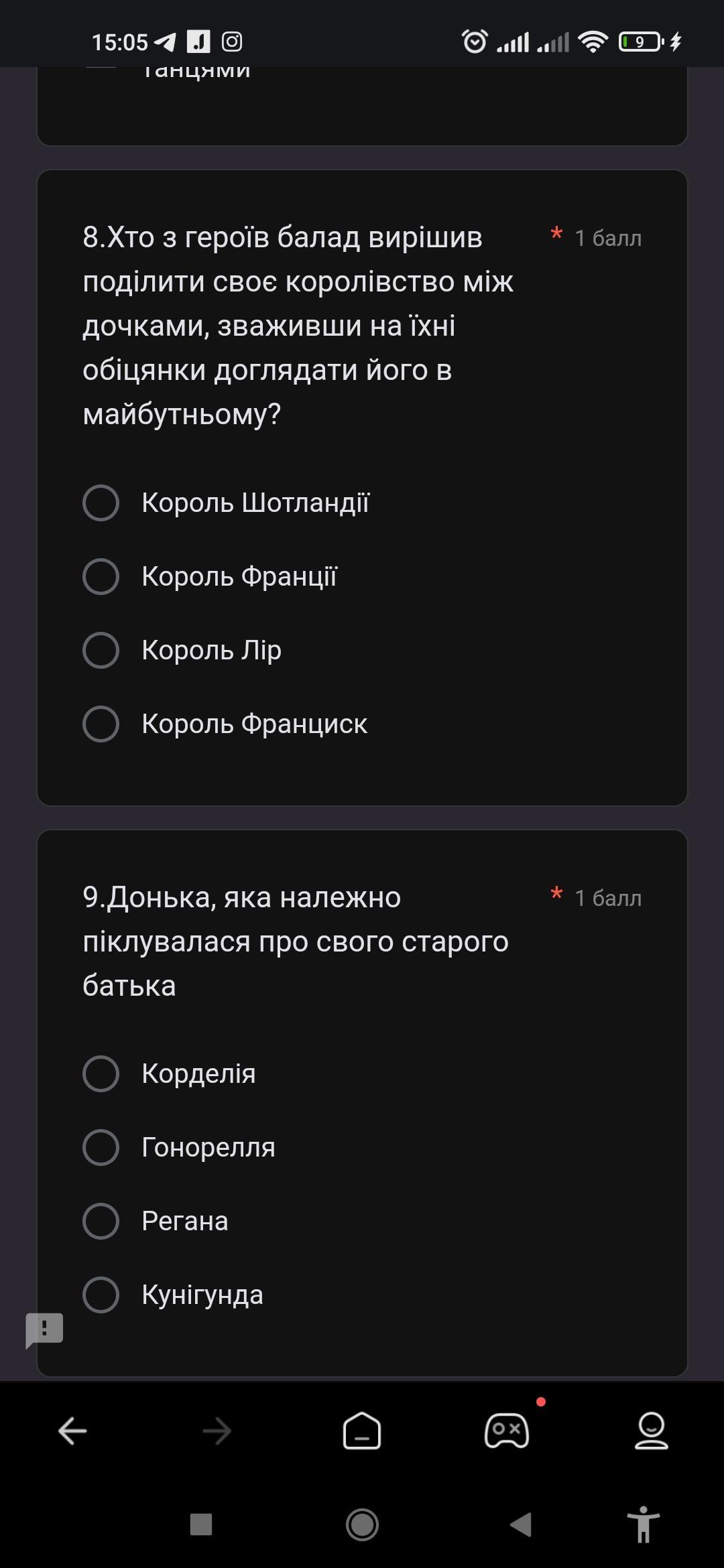Select the Кунігунда radio button
Screen dimensions: 724x1568
click(x=101, y=1295)
